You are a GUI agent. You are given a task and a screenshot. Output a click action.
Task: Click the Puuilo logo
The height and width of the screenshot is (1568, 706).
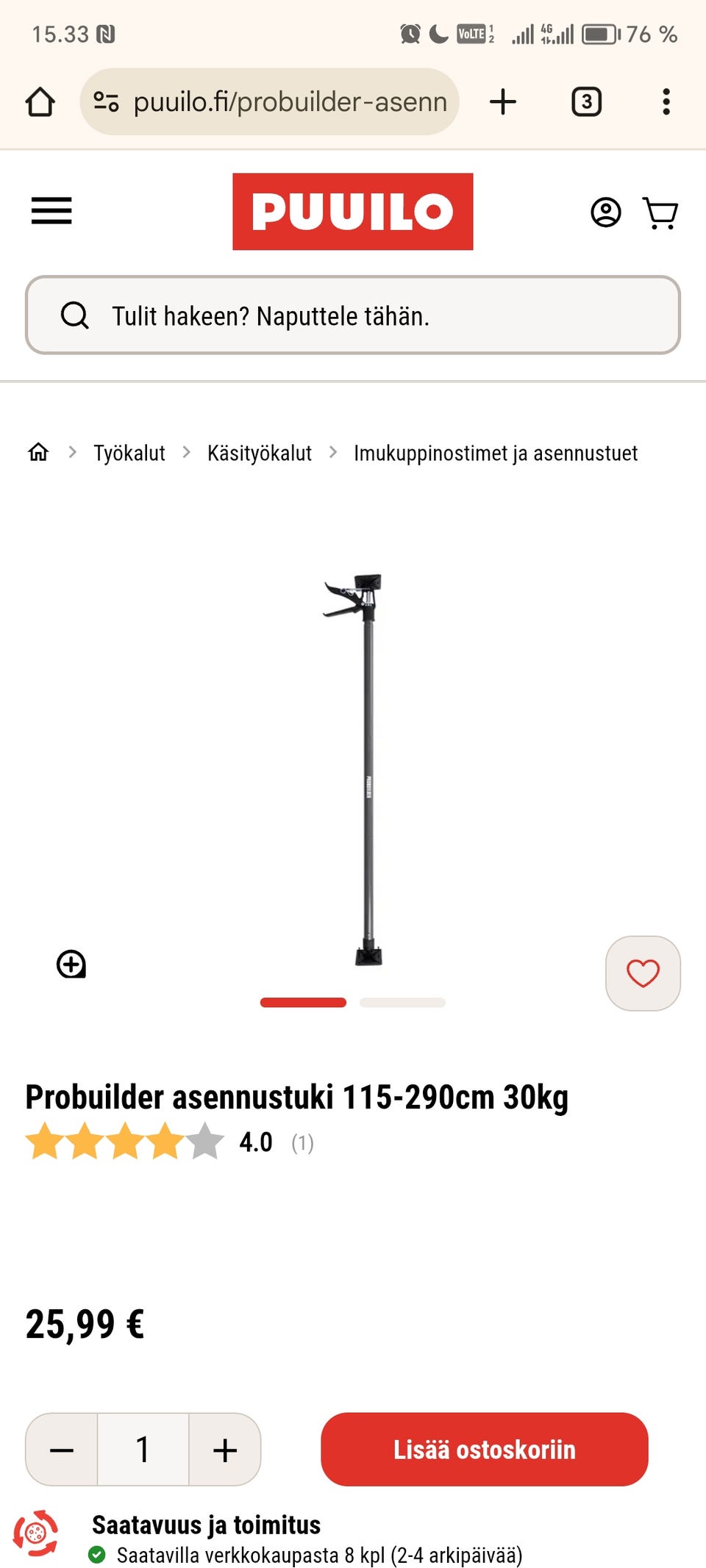click(353, 212)
